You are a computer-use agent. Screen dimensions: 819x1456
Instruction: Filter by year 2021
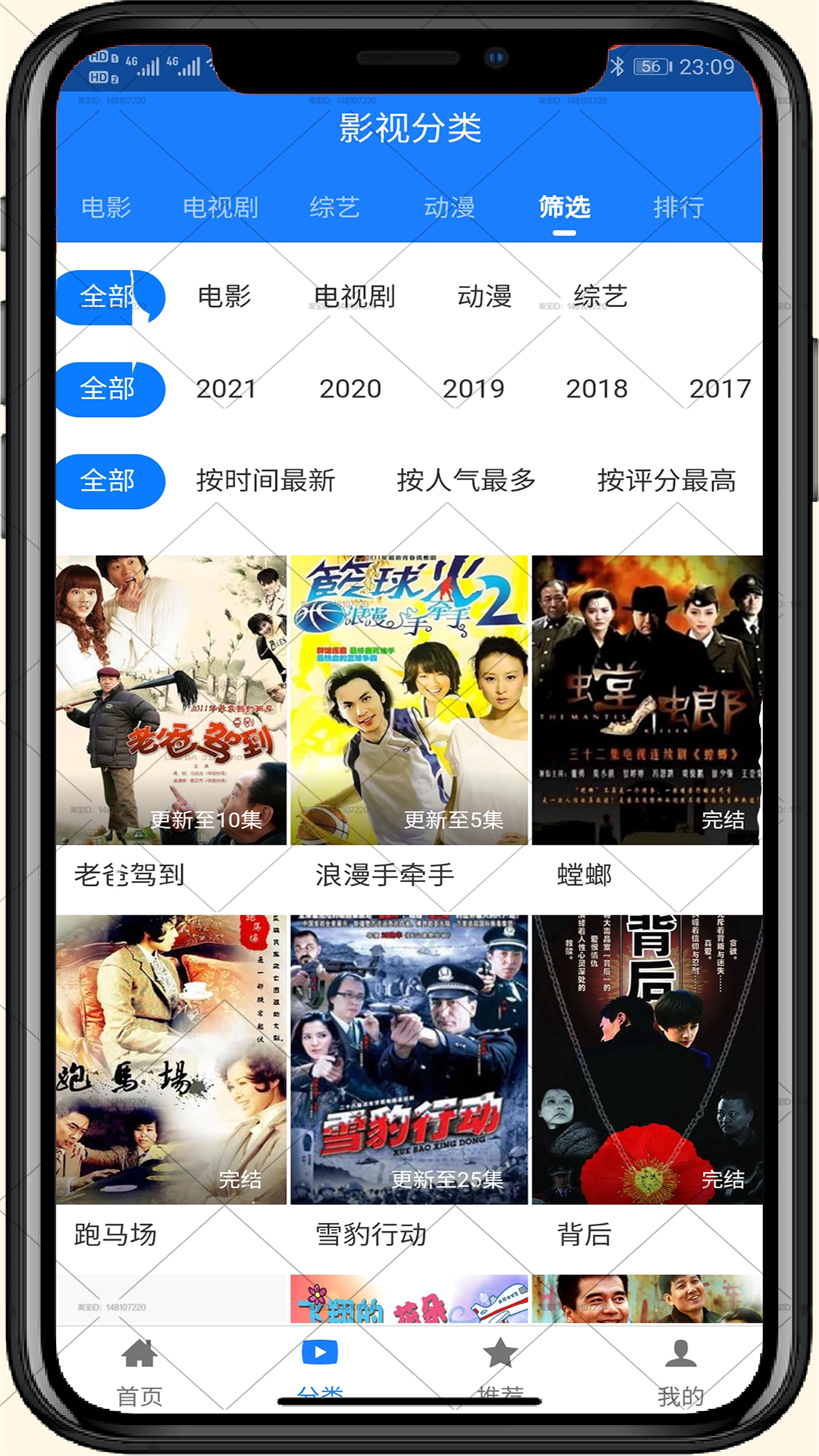point(227,389)
